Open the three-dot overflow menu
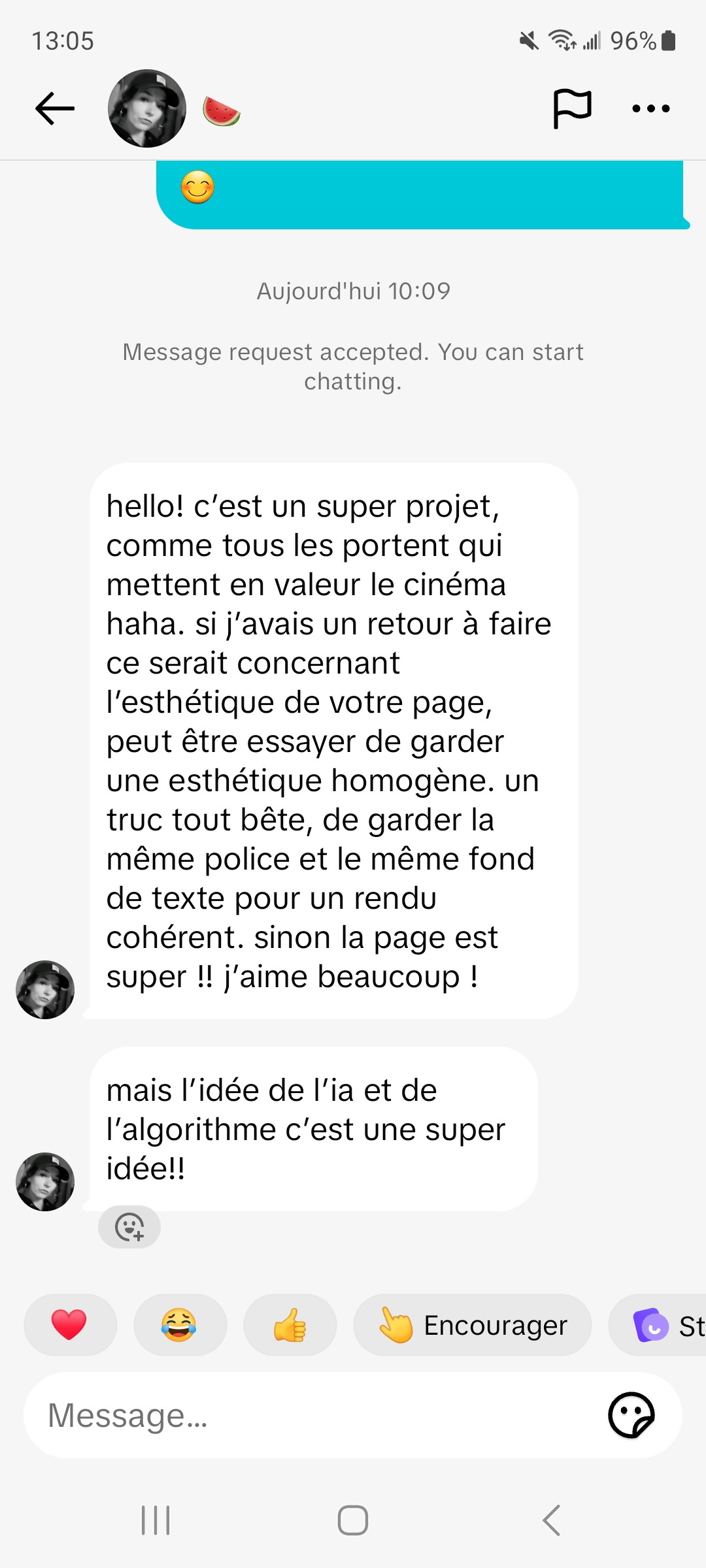The height and width of the screenshot is (1568, 706). (650, 108)
